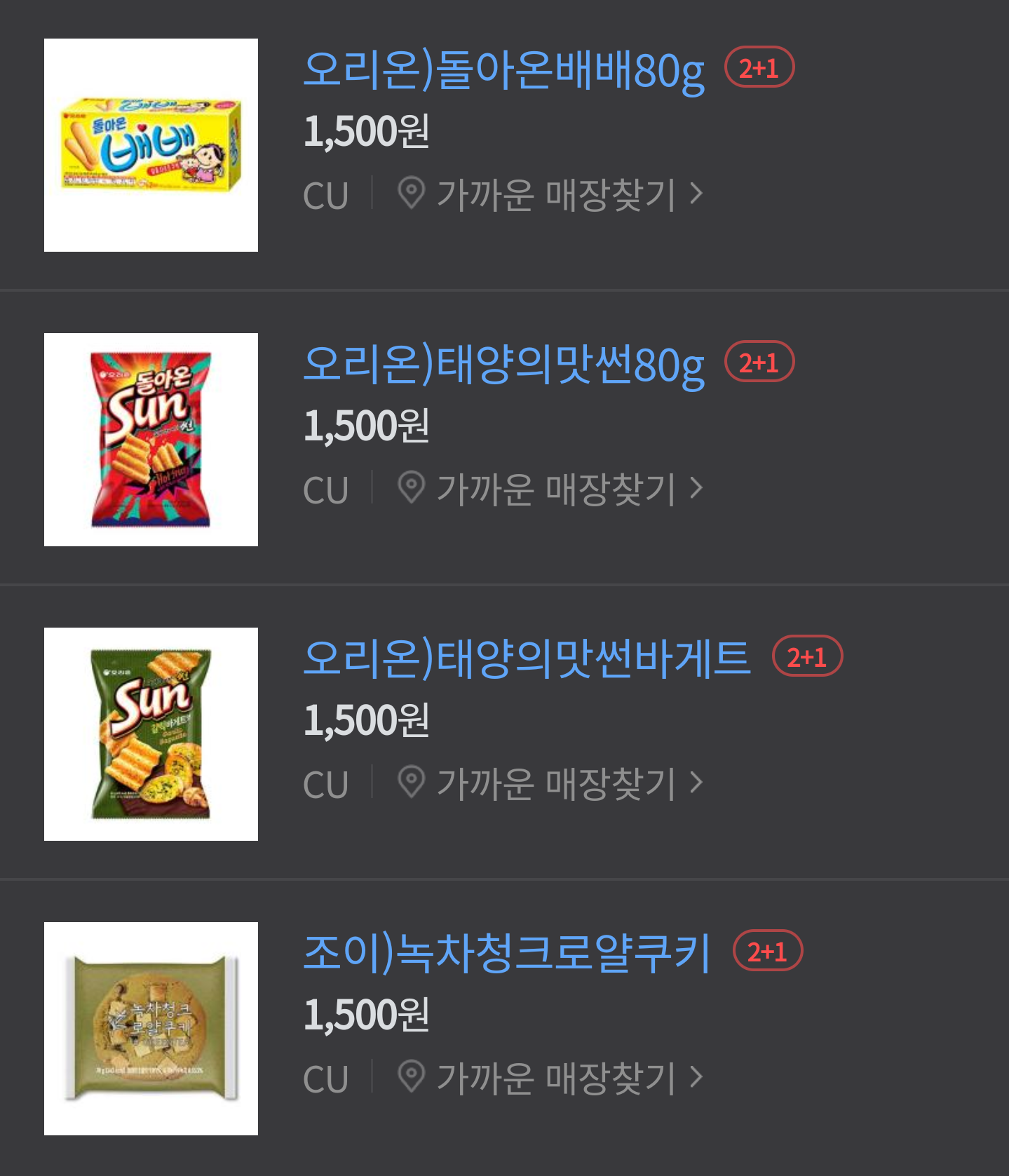Open the 오리온)태양의맛썬바게트 product link
The image size is (1009, 1176).
click(x=527, y=659)
